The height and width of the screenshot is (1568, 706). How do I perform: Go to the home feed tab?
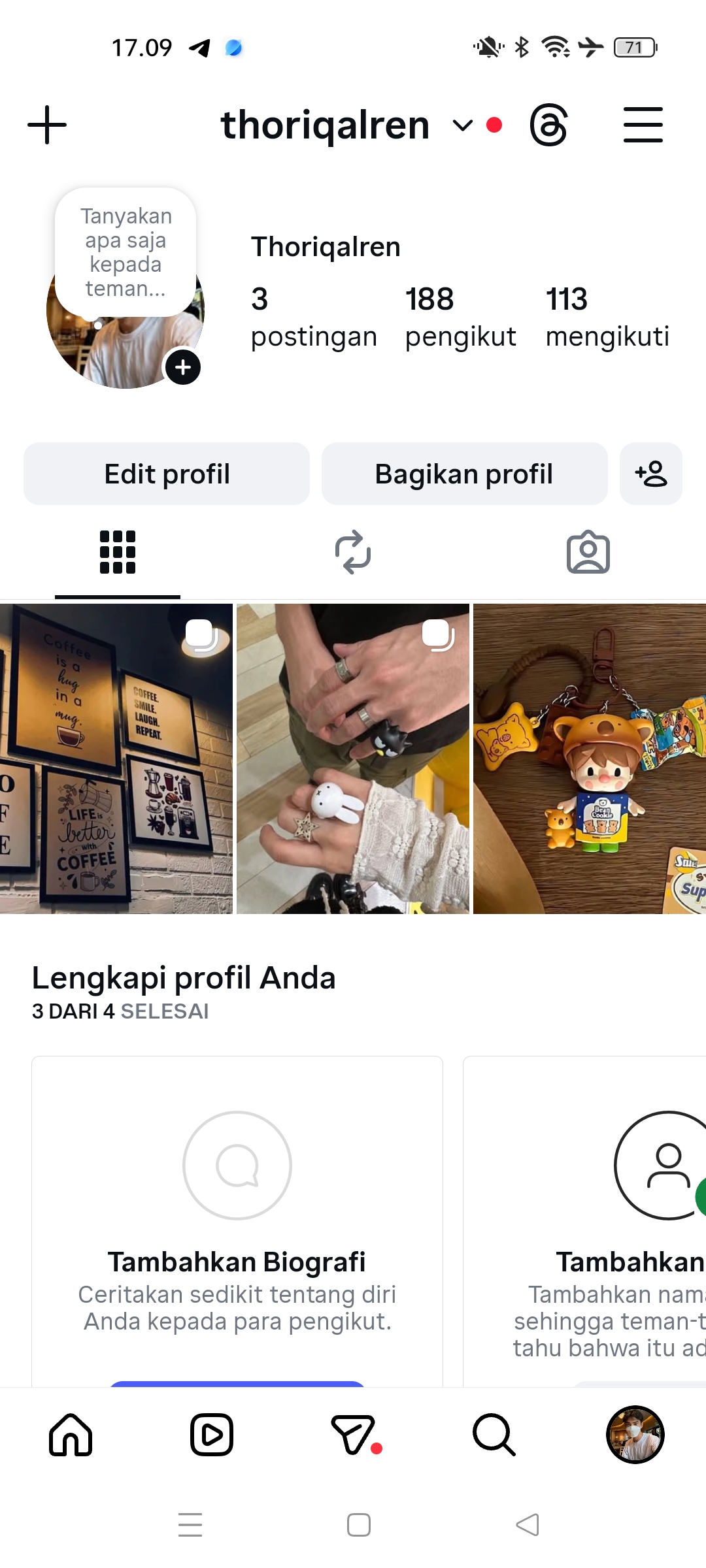coord(71,1435)
